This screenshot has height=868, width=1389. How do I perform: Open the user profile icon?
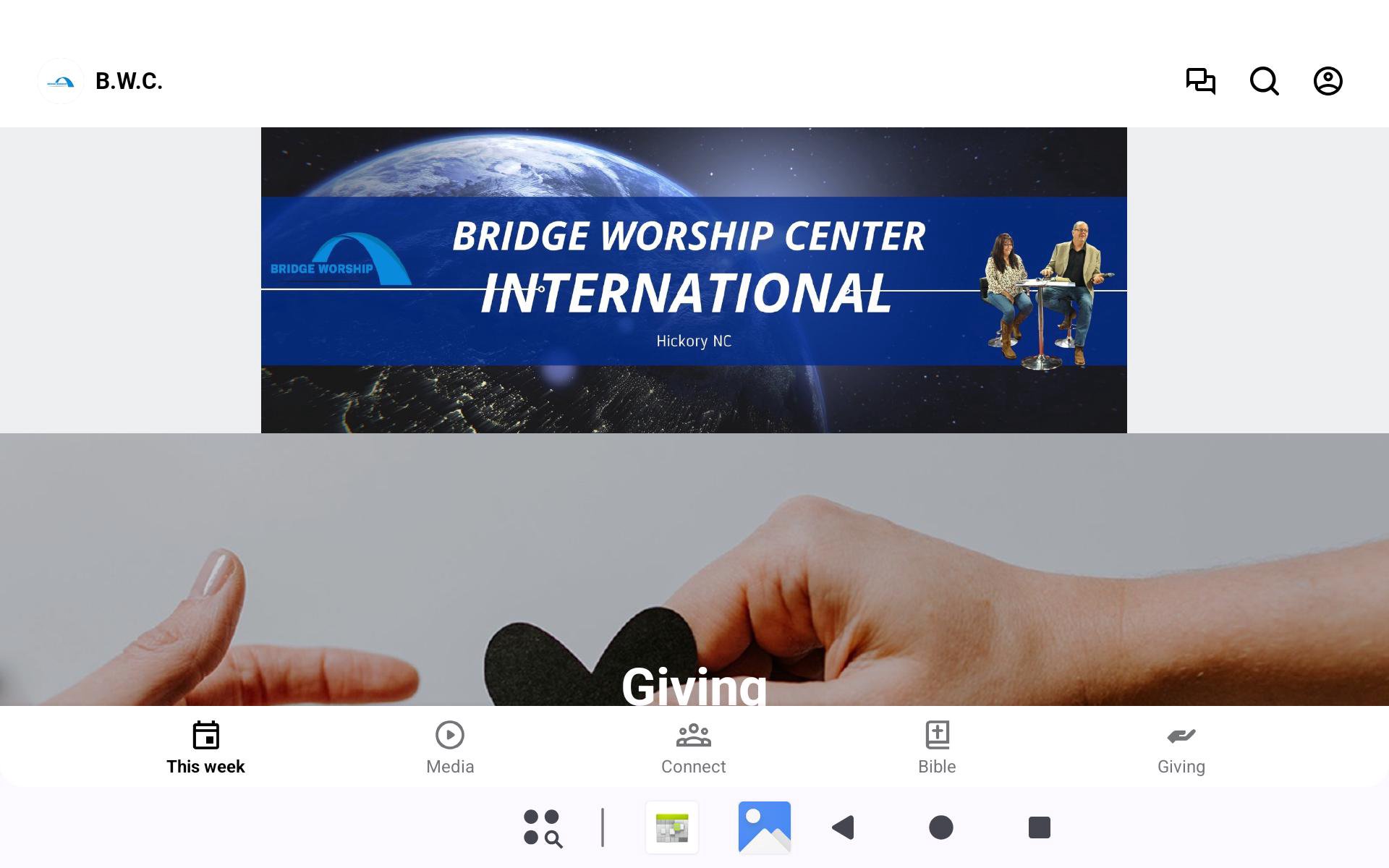point(1328,81)
